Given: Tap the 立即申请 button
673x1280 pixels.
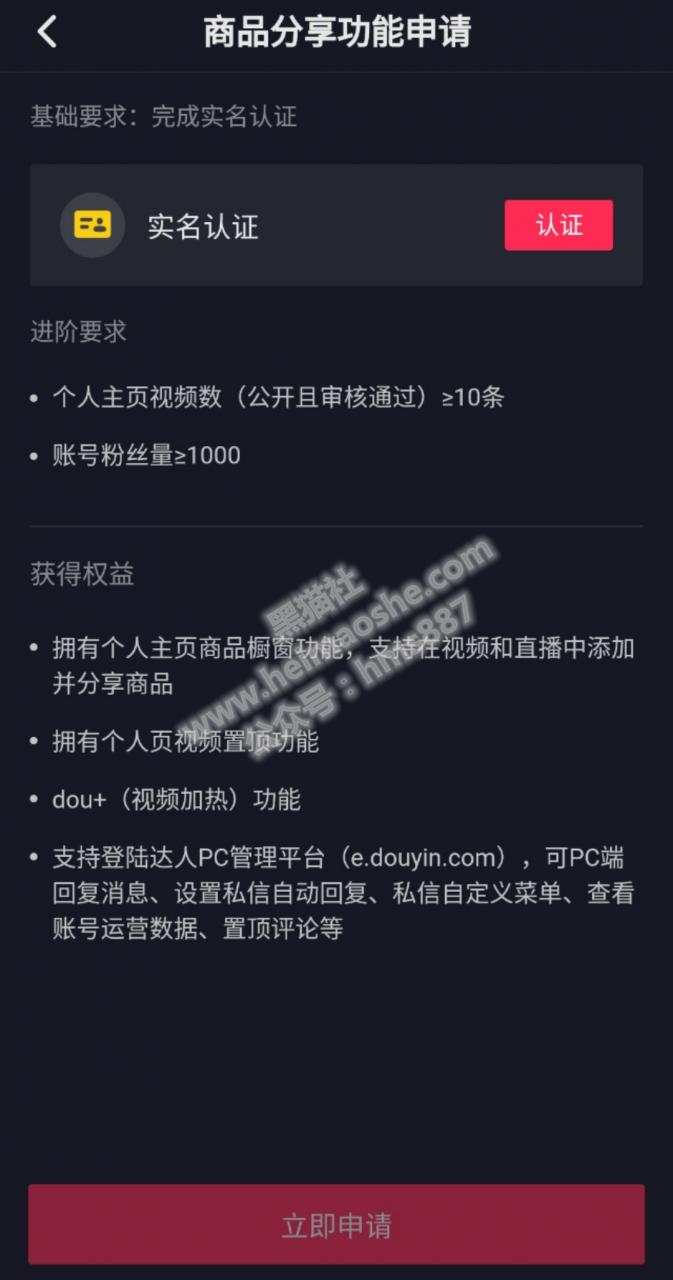Looking at the screenshot, I should pyautogui.click(x=336, y=1225).
